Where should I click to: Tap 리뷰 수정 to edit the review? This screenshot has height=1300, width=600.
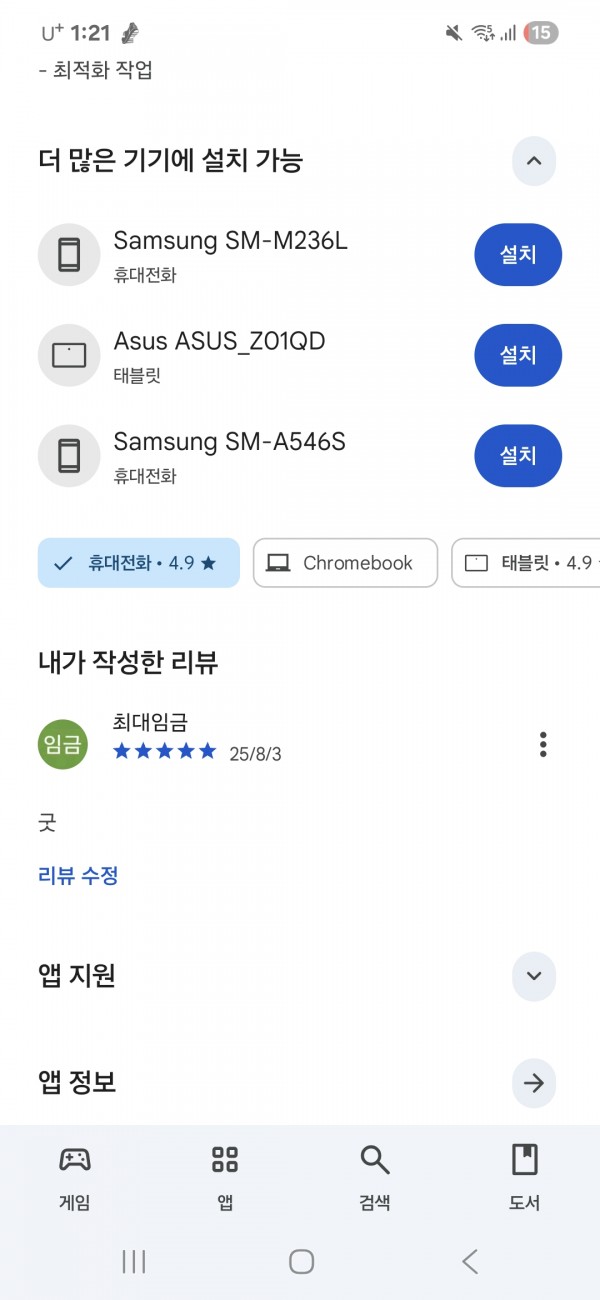78,876
